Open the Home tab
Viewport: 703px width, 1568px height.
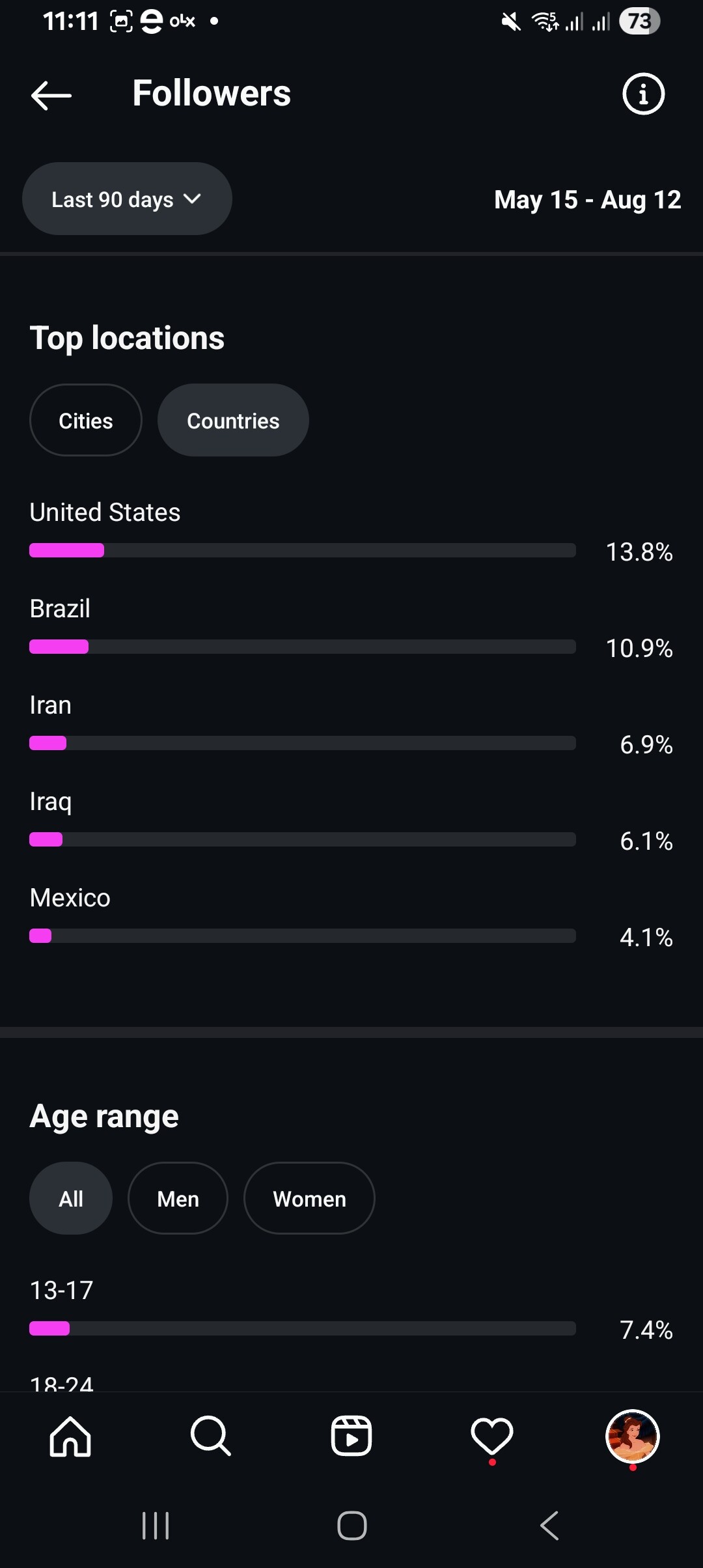(70, 1436)
